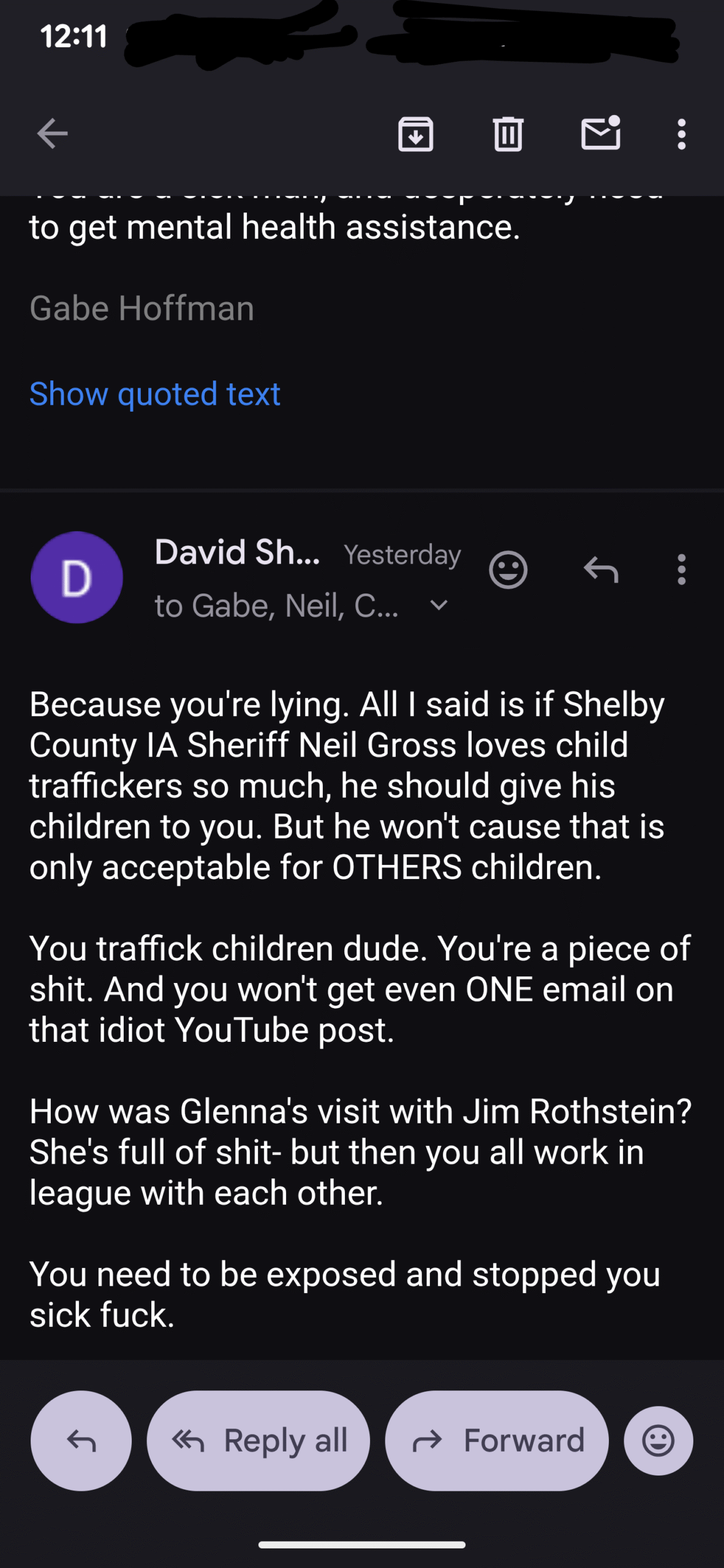Viewport: 724px width, 1568px height.
Task: Reply to David's message via header arrow
Action: 601,570
